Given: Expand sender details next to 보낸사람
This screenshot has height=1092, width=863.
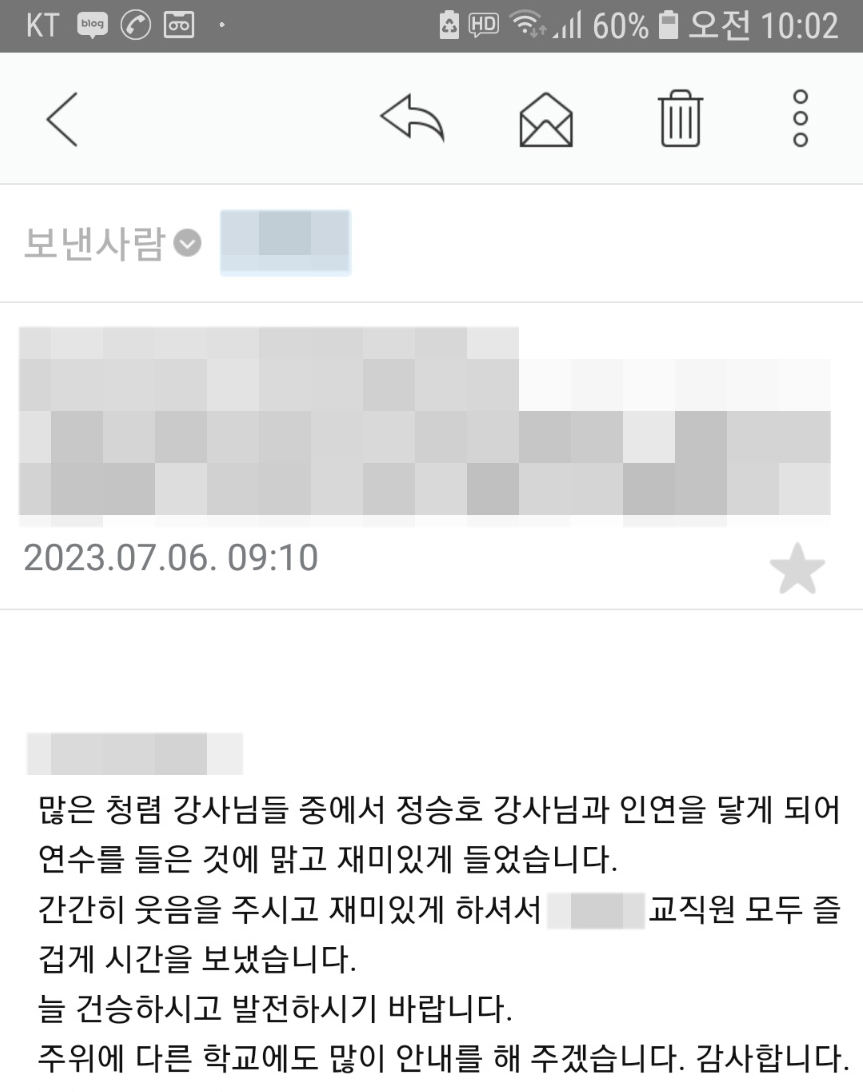Looking at the screenshot, I should (187, 243).
